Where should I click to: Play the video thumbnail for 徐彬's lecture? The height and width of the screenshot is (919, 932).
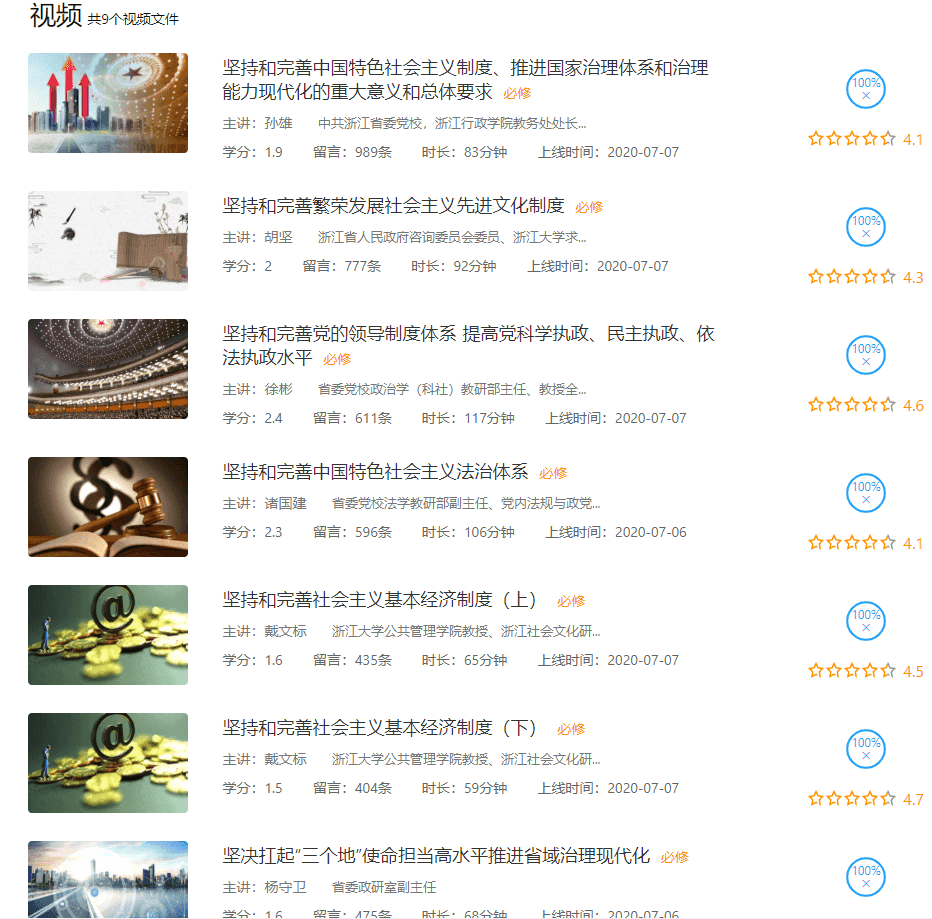pos(108,369)
